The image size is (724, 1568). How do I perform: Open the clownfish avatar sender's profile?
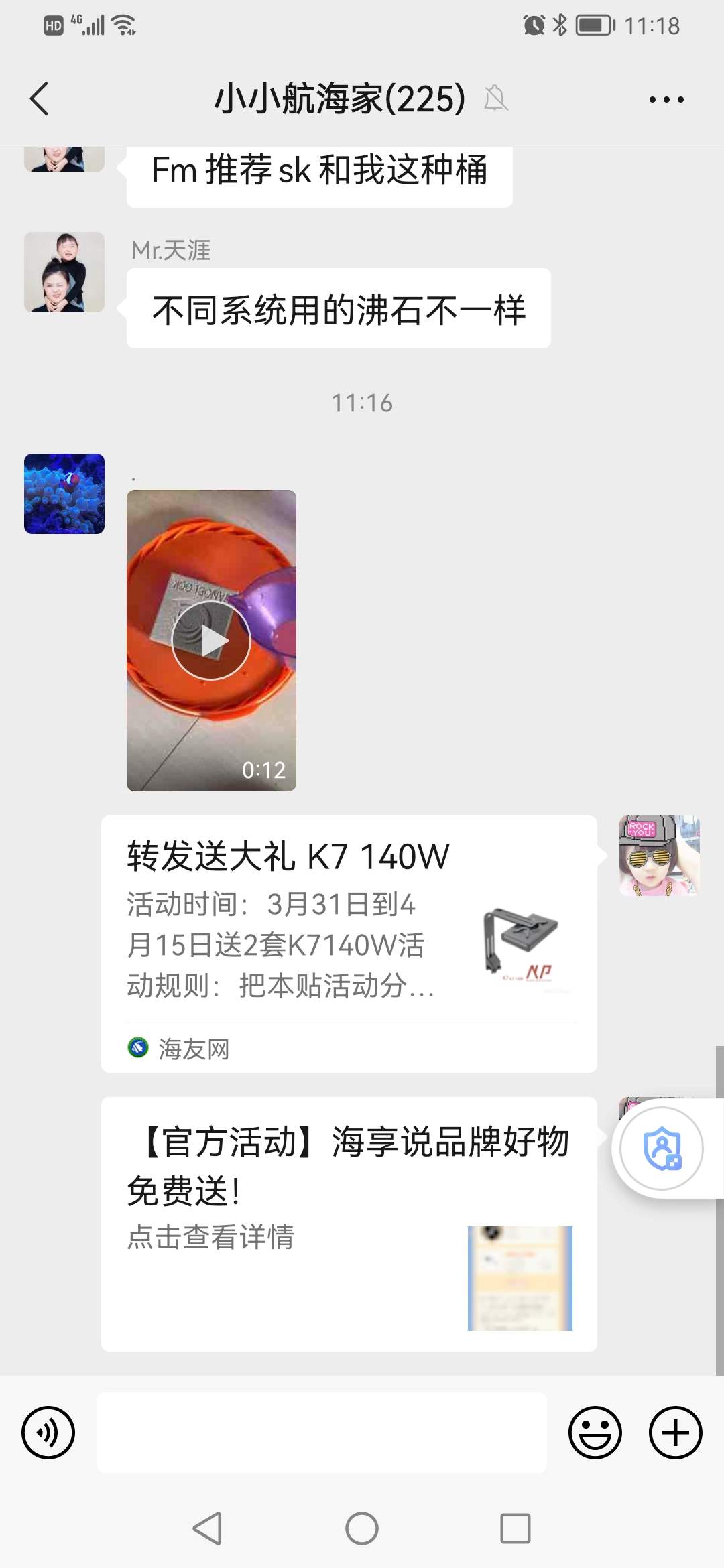(x=64, y=494)
